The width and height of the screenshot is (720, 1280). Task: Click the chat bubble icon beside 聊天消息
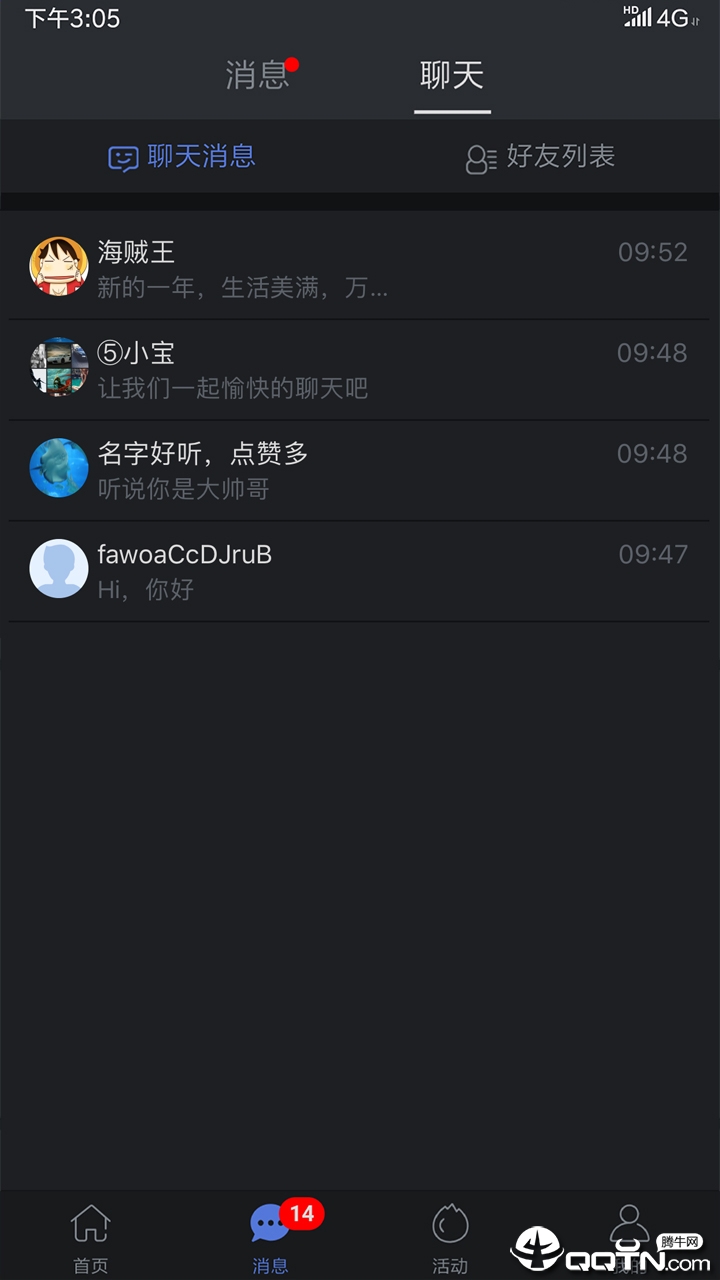coord(120,158)
